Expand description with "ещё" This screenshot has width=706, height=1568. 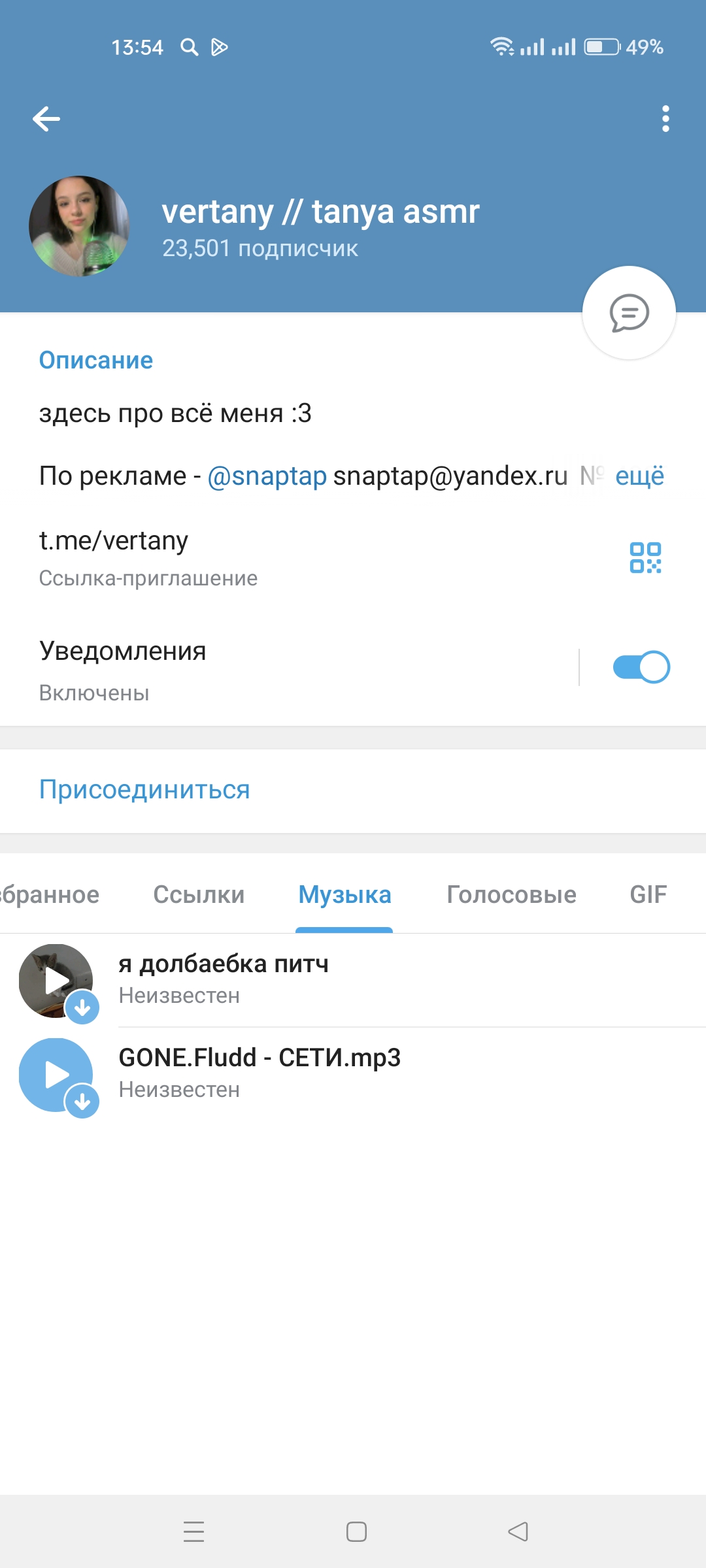coord(639,476)
